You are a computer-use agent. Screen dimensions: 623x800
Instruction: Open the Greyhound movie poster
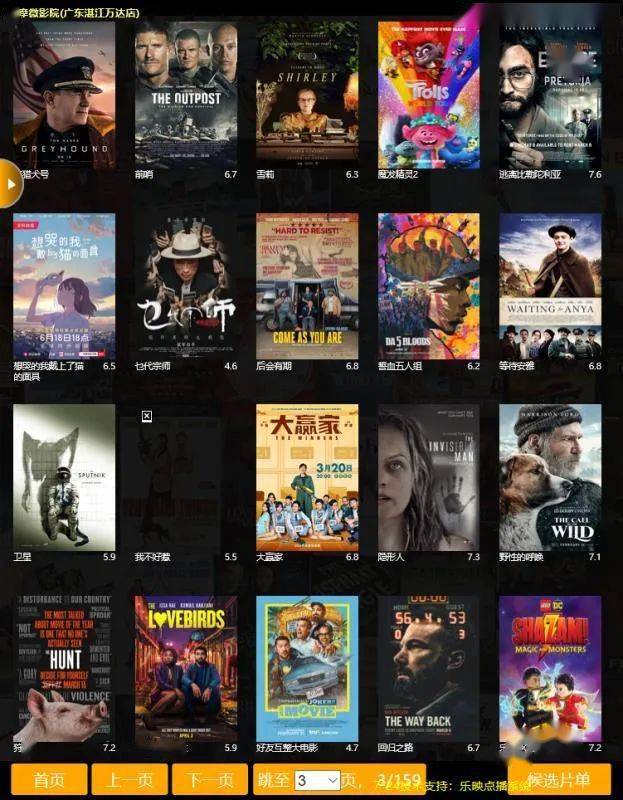tap(64, 95)
